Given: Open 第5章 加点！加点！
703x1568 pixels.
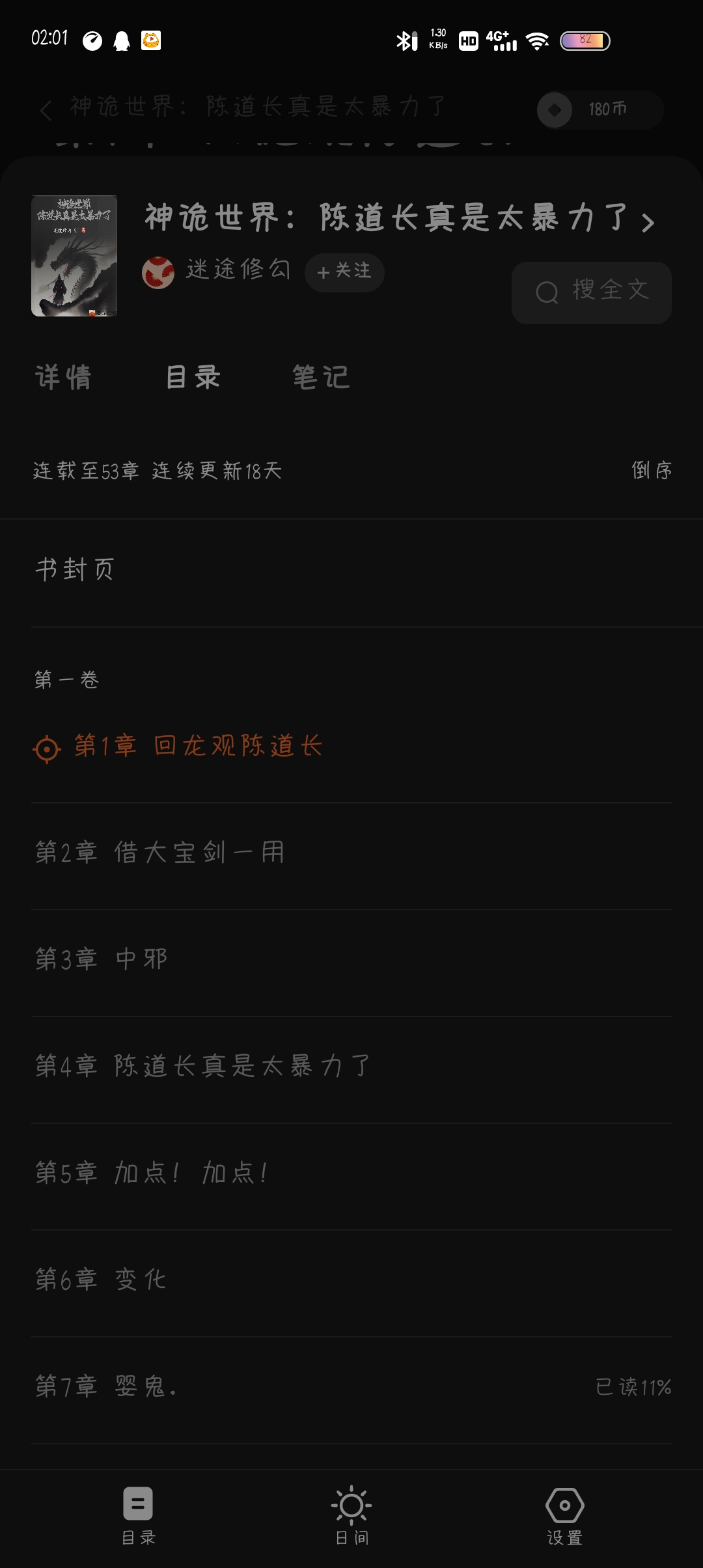Looking at the screenshot, I should (152, 1173).
